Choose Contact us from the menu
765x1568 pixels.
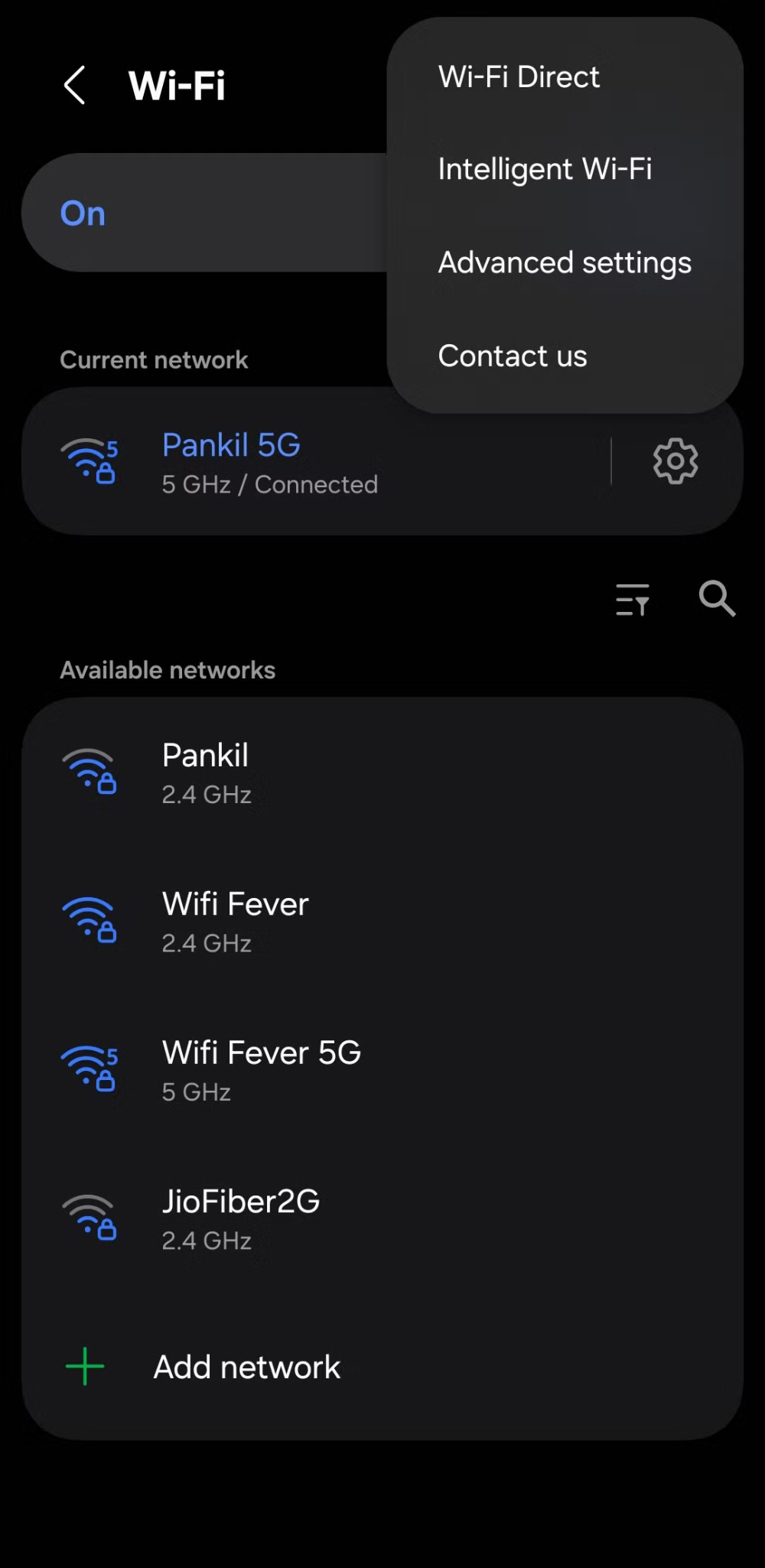[x=513, y=355]
